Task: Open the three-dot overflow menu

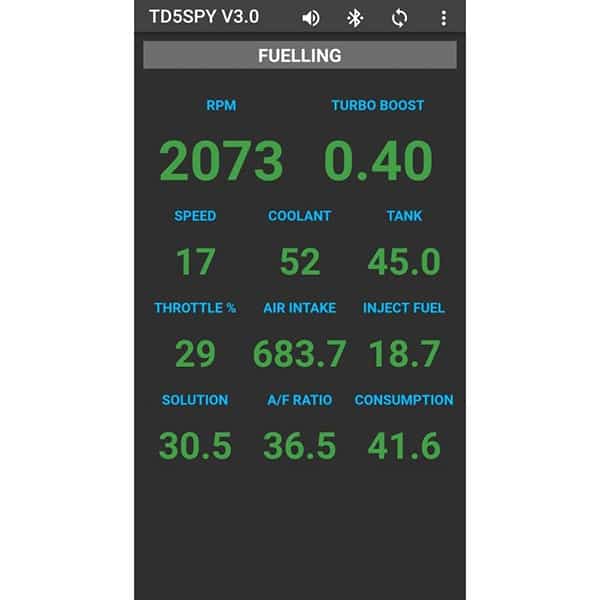Action: [443, 17]
